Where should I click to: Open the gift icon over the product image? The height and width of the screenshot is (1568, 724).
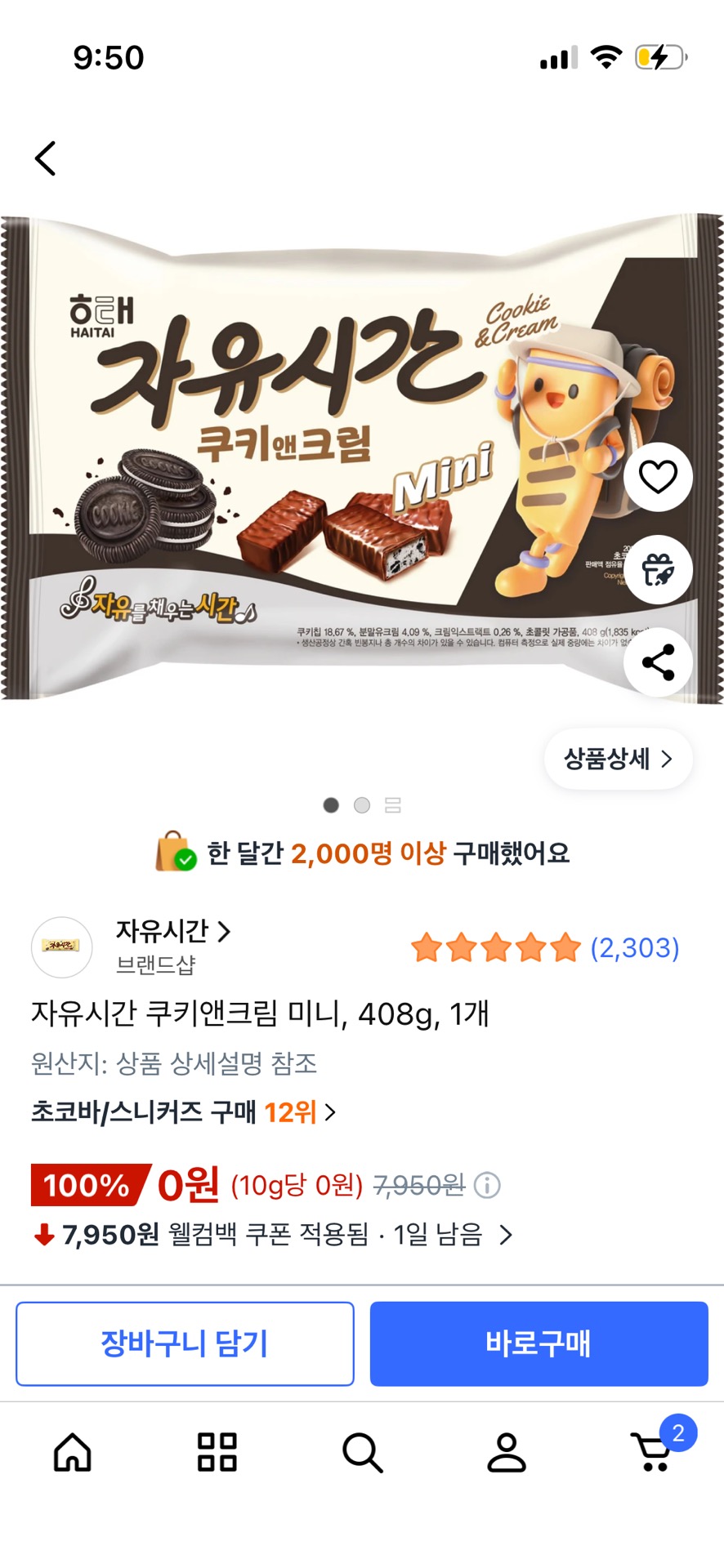658,570
